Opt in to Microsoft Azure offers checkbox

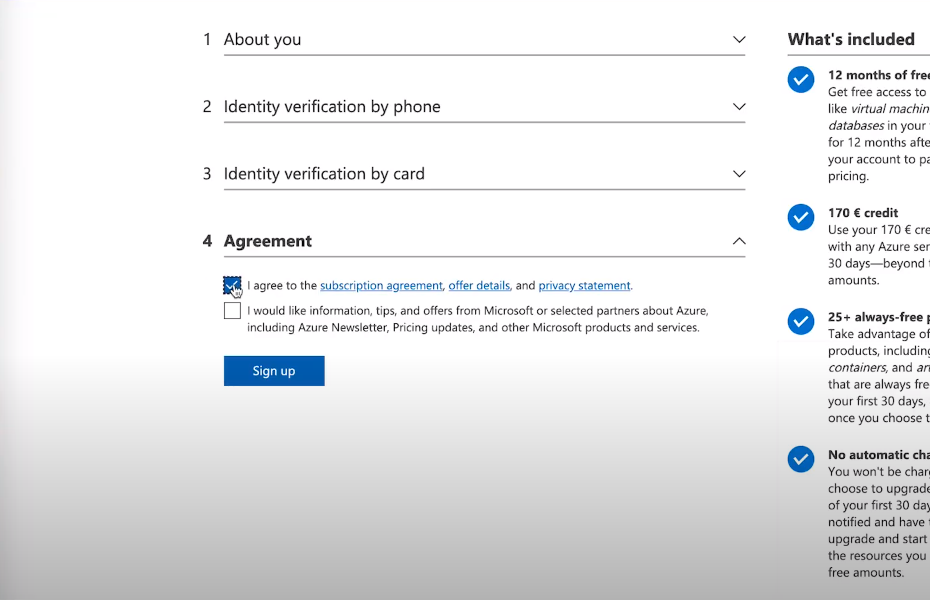(x=232, y=311)
